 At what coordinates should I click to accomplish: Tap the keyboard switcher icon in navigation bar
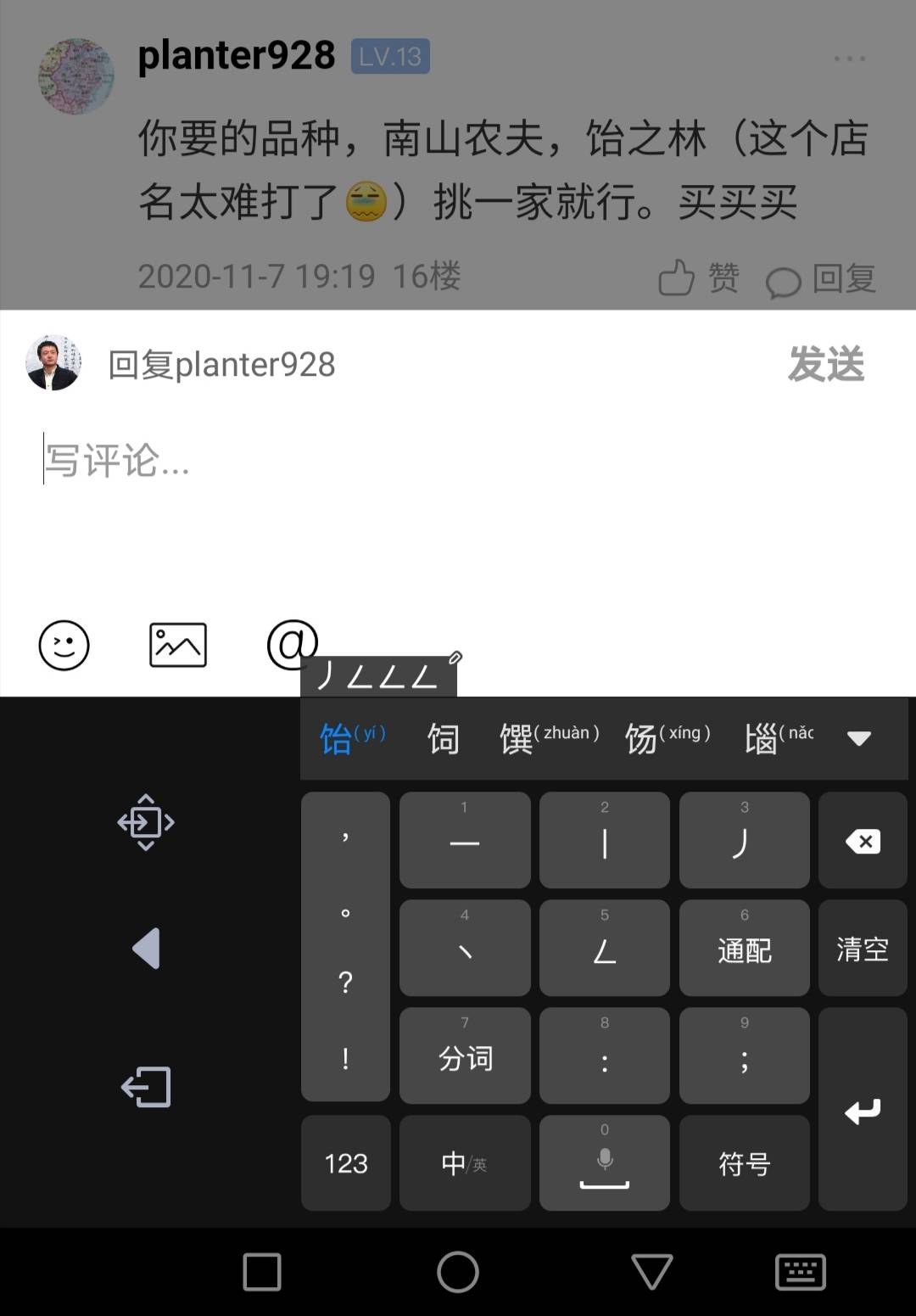[800, 1272]
